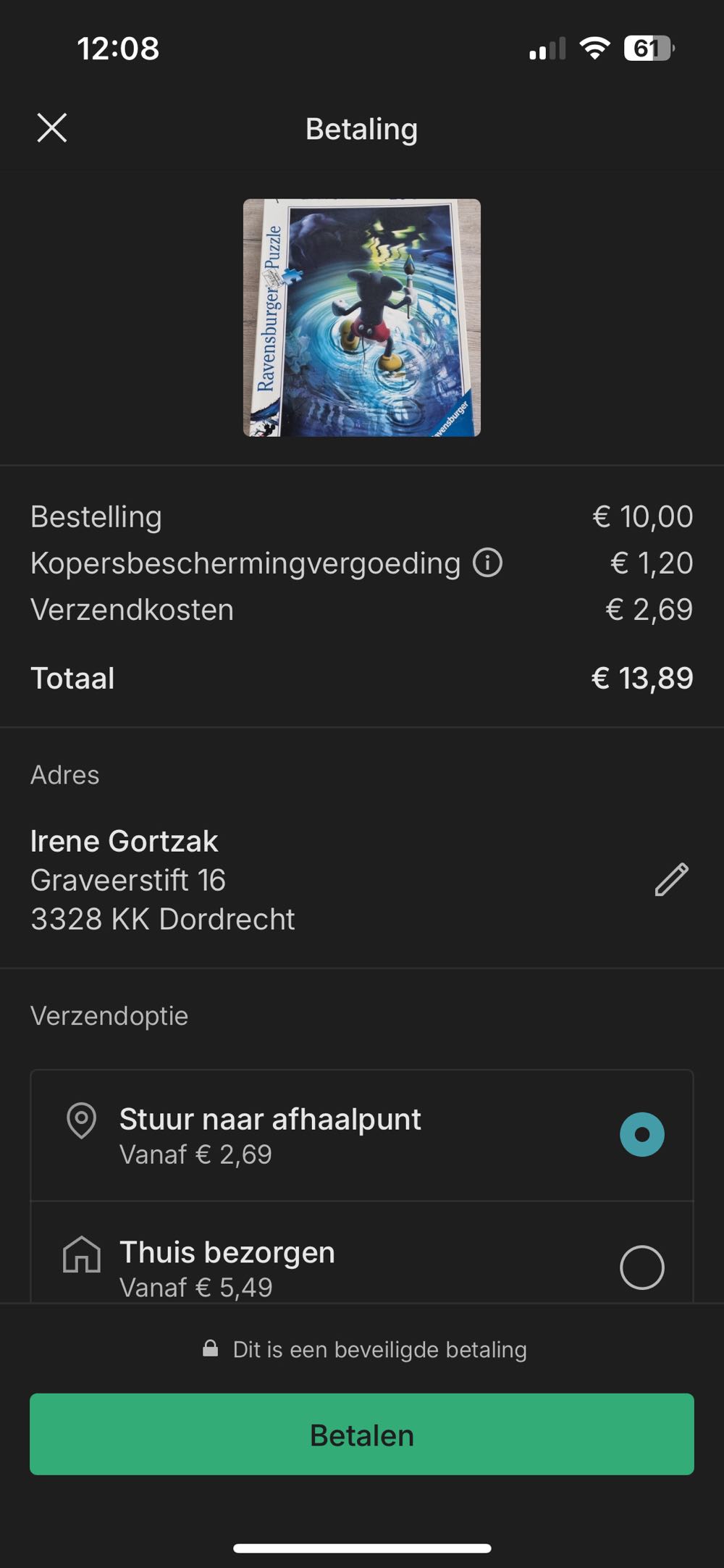This screenshot has height=1568, width=724.
Task: Click the cellular signal icon
Action: click(x=548, y=48)
